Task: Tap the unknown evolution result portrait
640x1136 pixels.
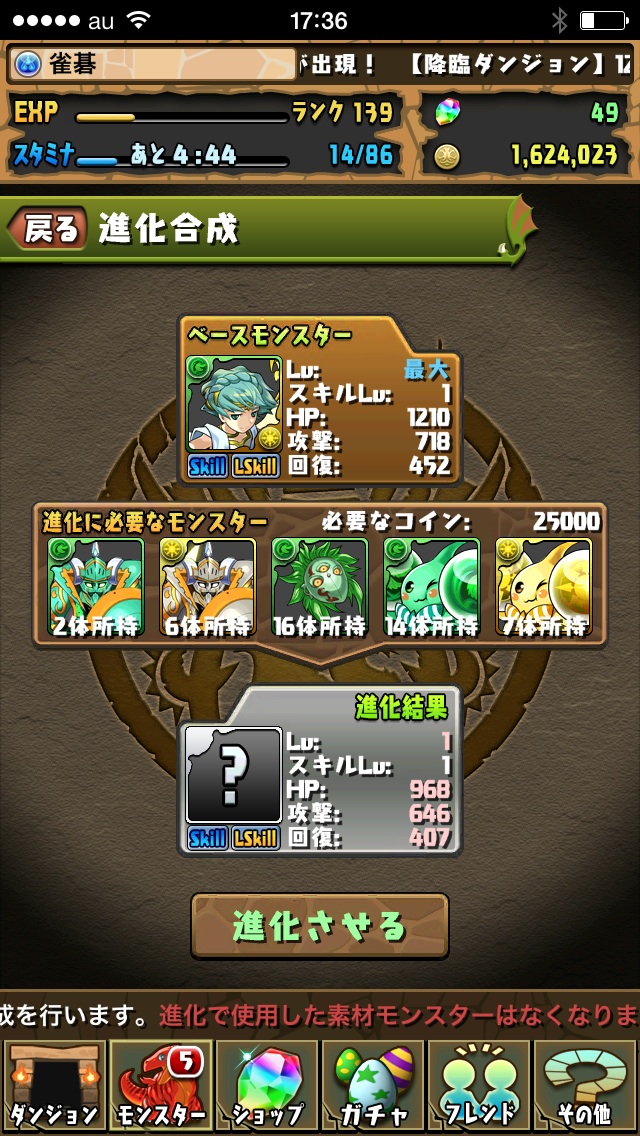Action: pyautogui.click(x=234, y=774)
